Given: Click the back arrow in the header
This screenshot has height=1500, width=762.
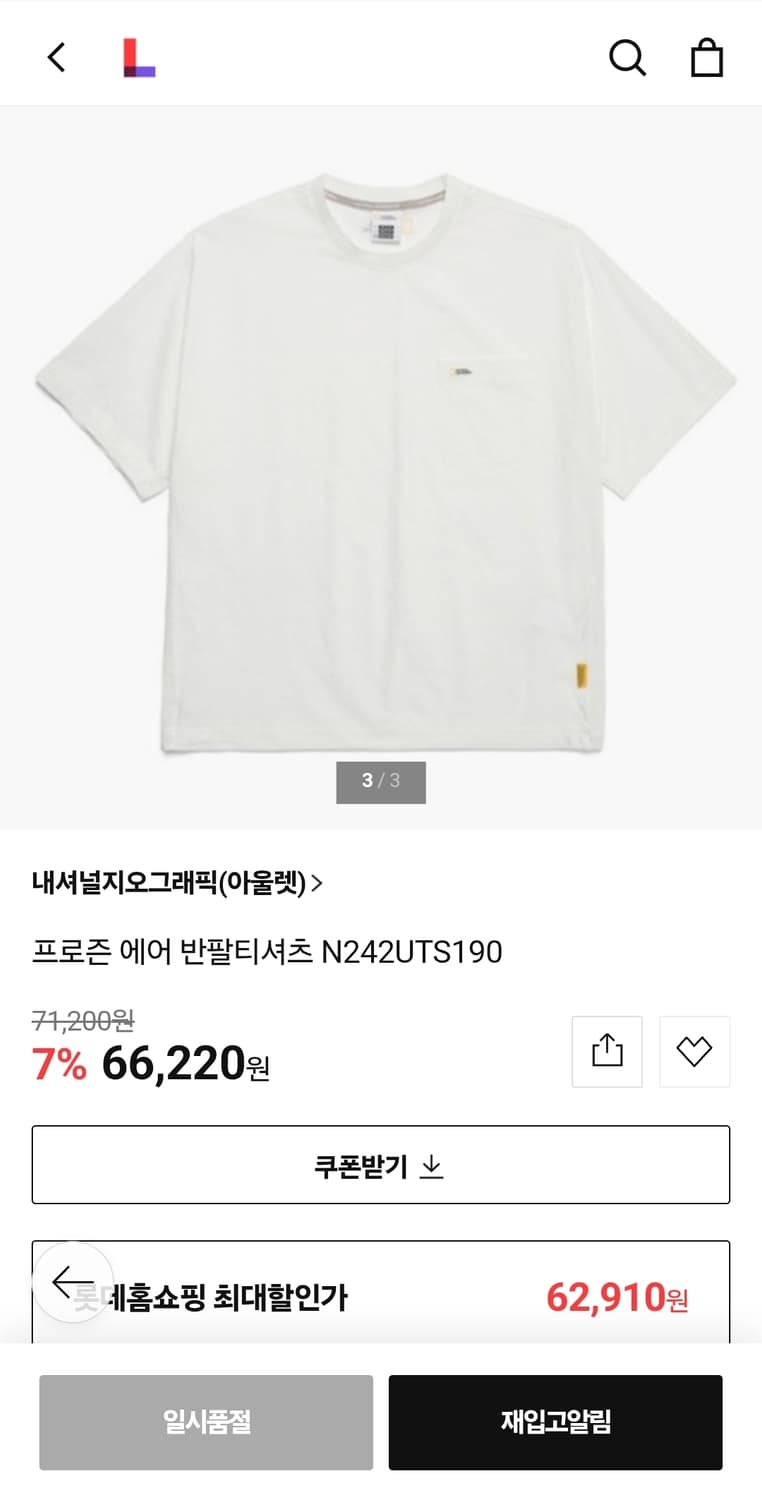Looking at the screenshot, I should coord(55,57).
